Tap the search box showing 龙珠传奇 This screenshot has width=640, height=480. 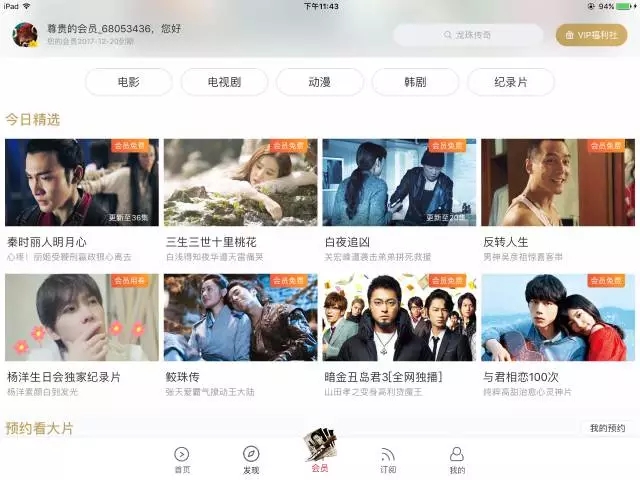[x=468, y=35]
